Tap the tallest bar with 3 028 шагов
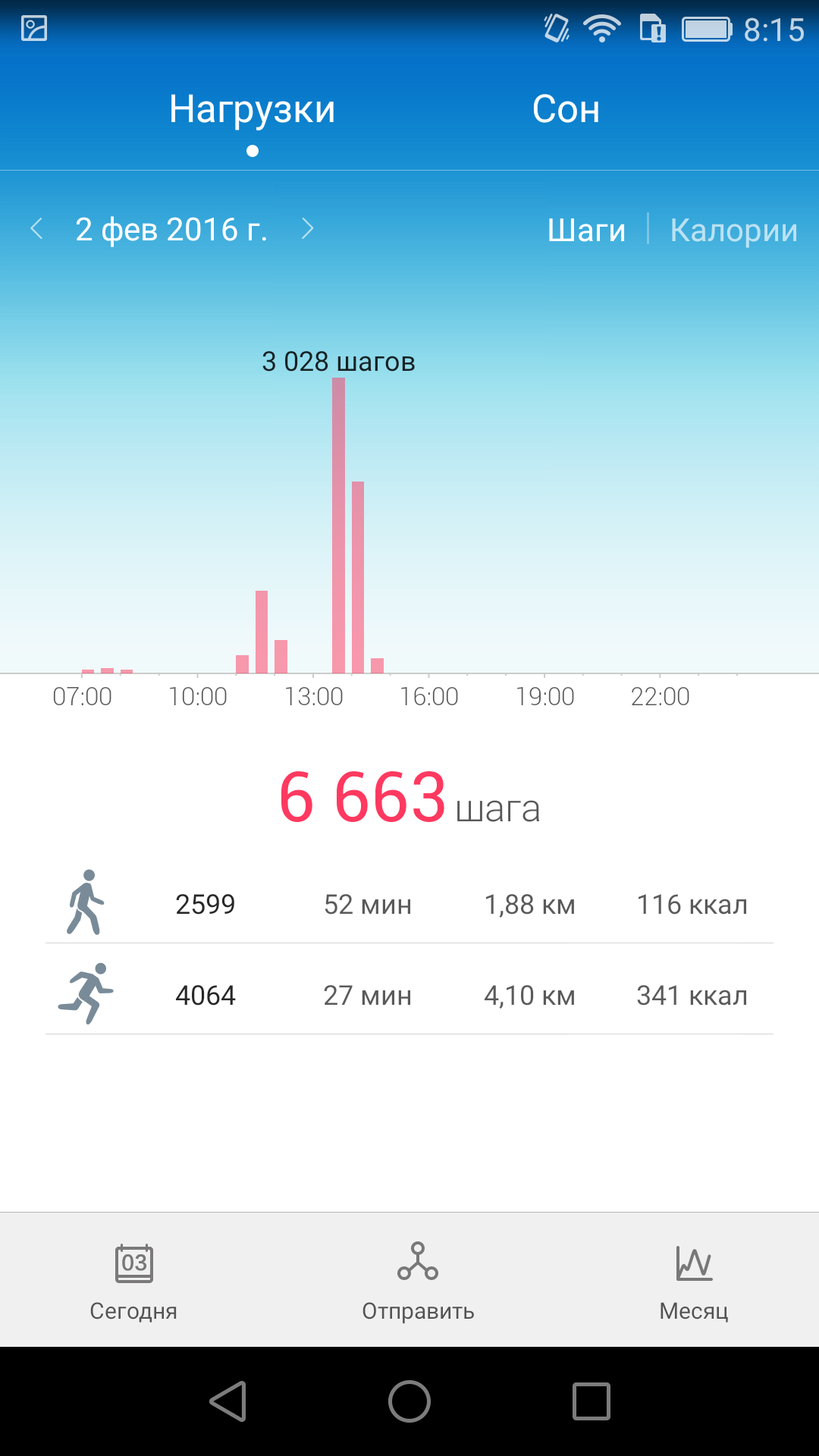Screen dimensions: 819x1456 point(338,525)
